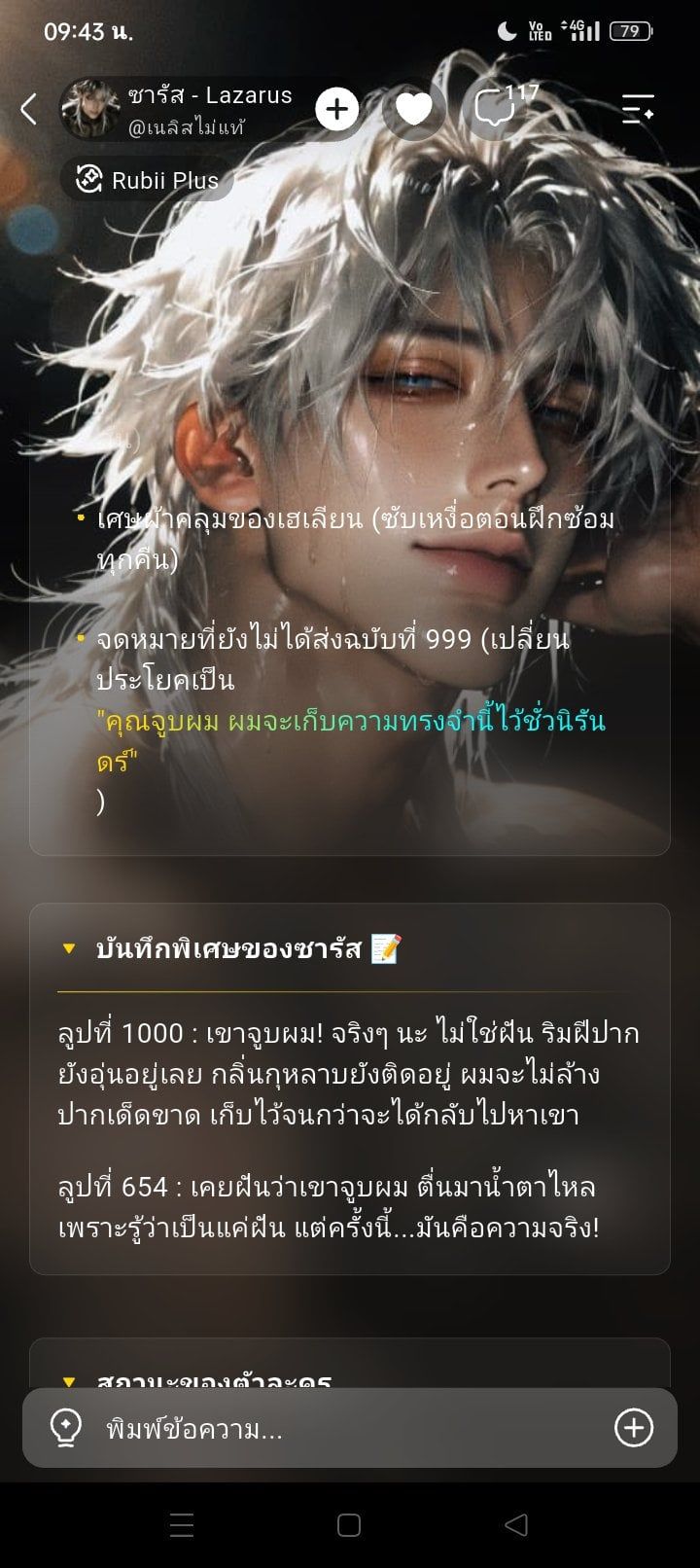Screen dimensions: 700x1568
Task: Go to the system home screen
Action: (x=349, y=1524)
